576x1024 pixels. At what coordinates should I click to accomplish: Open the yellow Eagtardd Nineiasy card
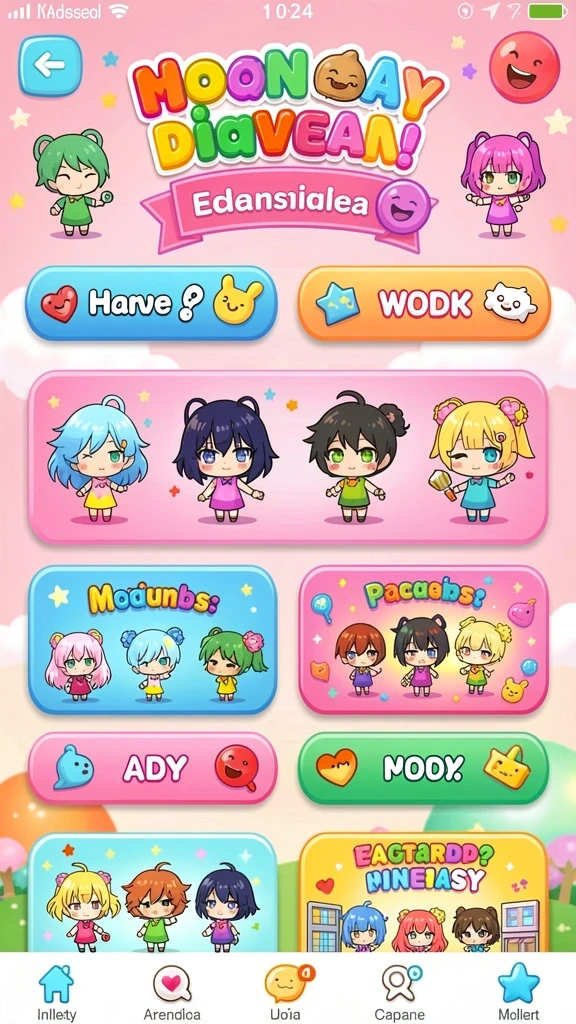pos(423,893)
